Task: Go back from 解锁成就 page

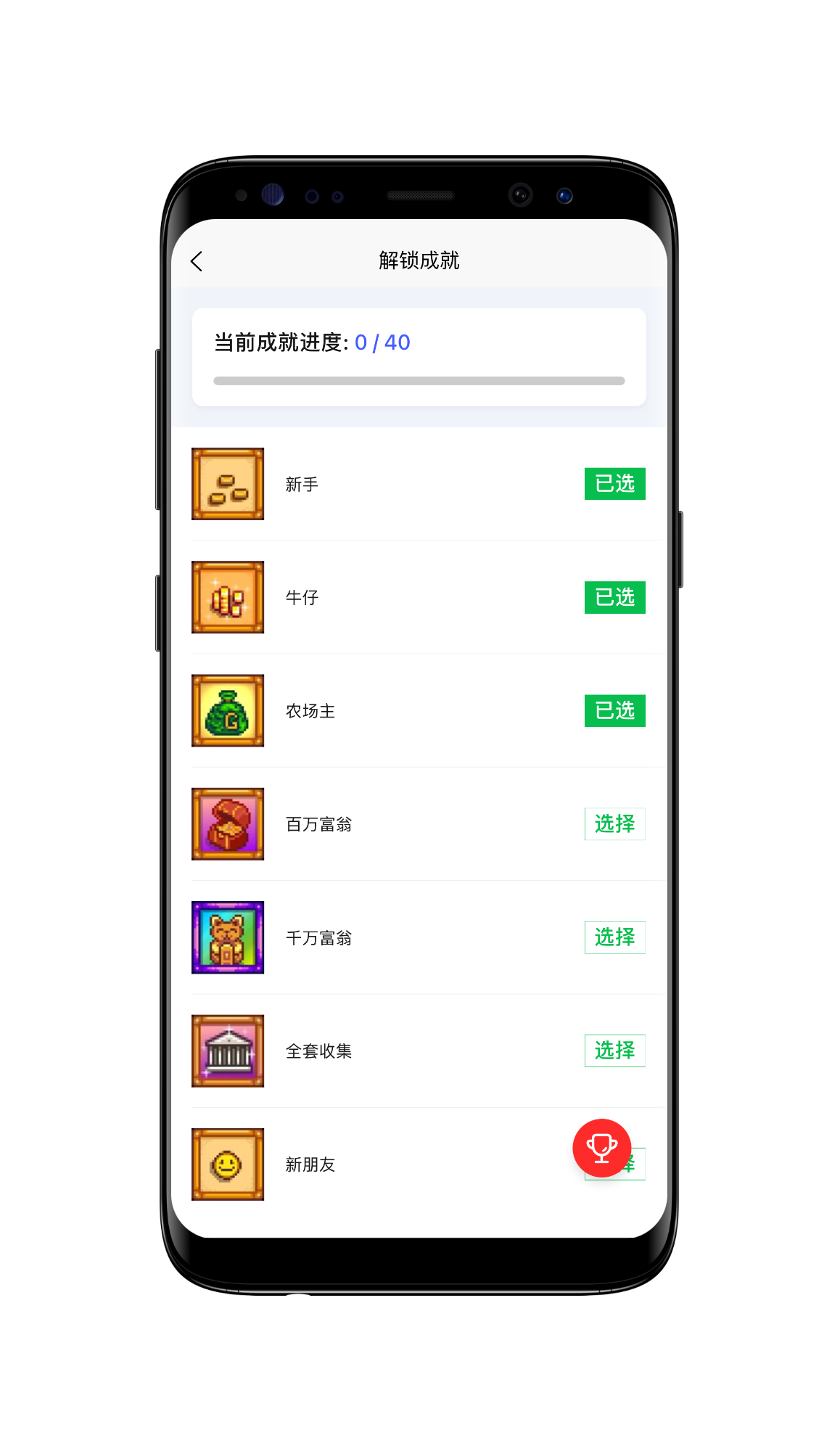Action: coord(197,261)
